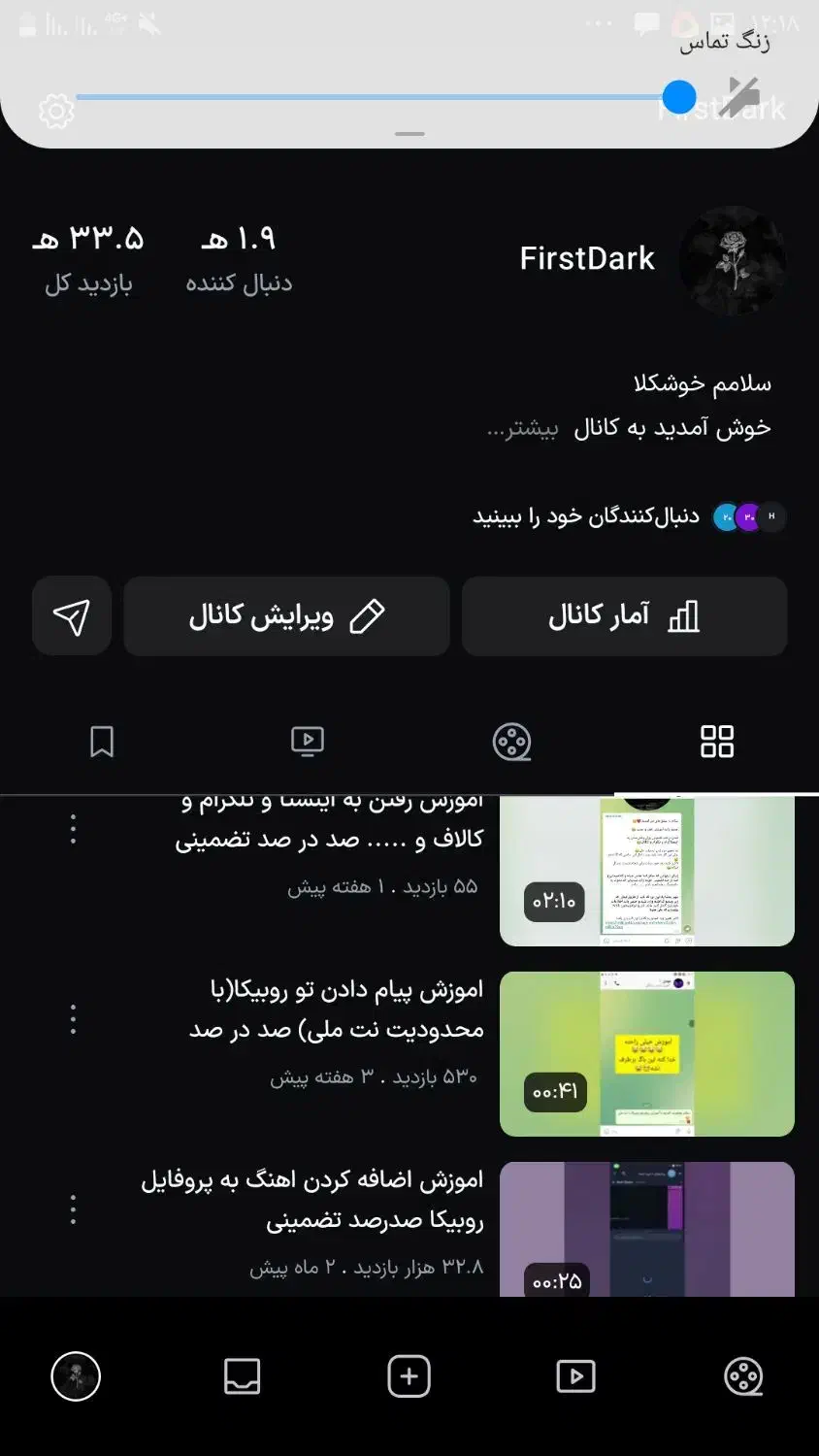Open the inbox tray icon in bottom bar
819x1456 pixels.
(x=243, y=1375)
